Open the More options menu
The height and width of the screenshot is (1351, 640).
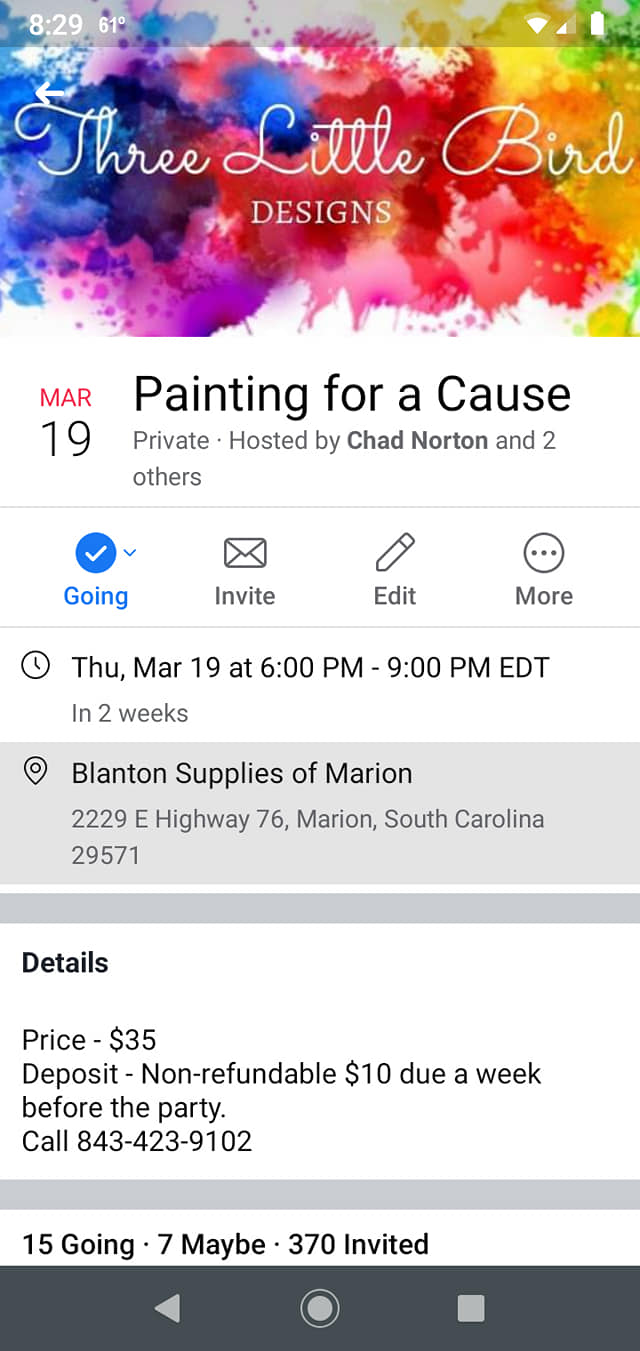pyautogui.click(x=544, y=570)
